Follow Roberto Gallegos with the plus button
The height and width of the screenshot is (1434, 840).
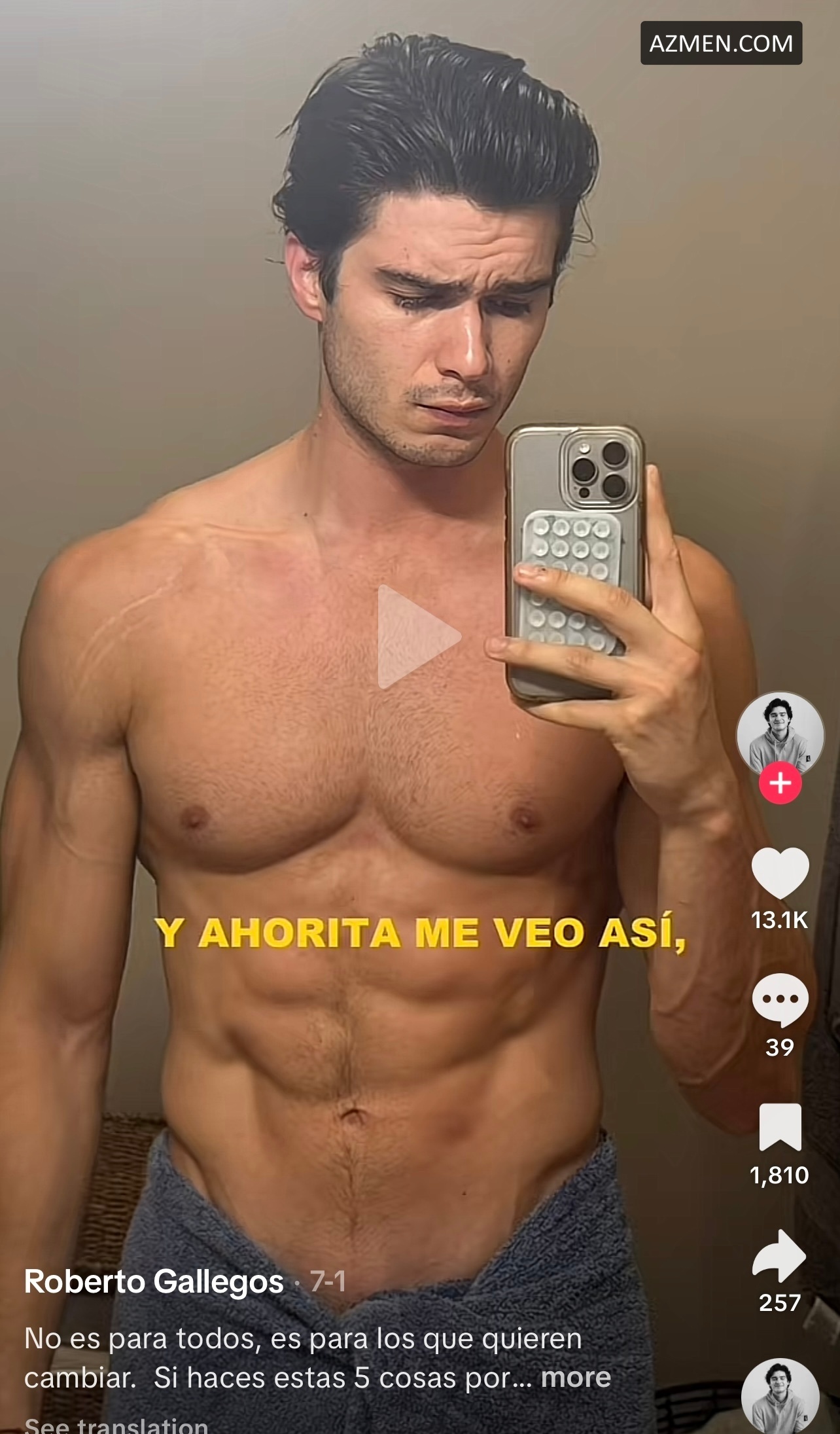coord(780,783)
